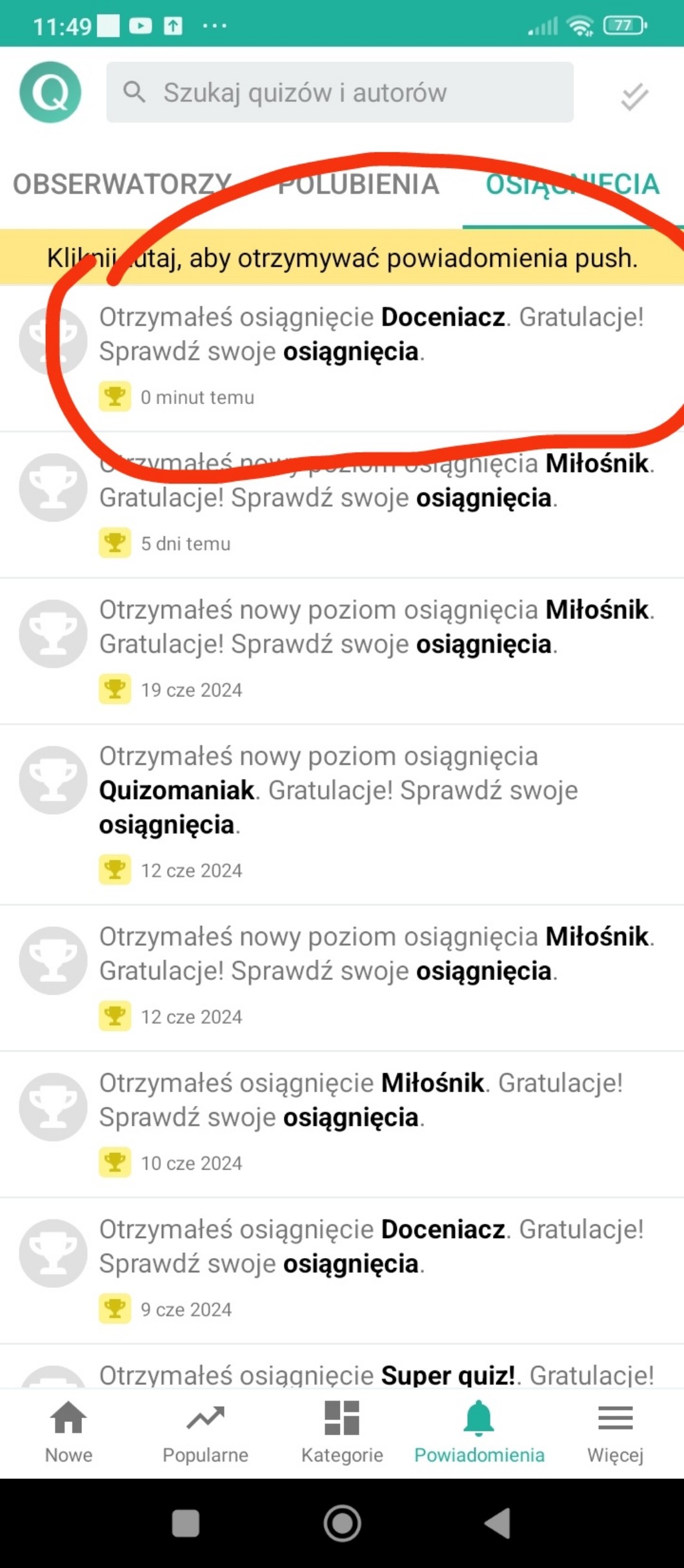Viewport: 684px width, 1568px height.
Task: Switch to the Polubienia tab
Action: point(358,185)
